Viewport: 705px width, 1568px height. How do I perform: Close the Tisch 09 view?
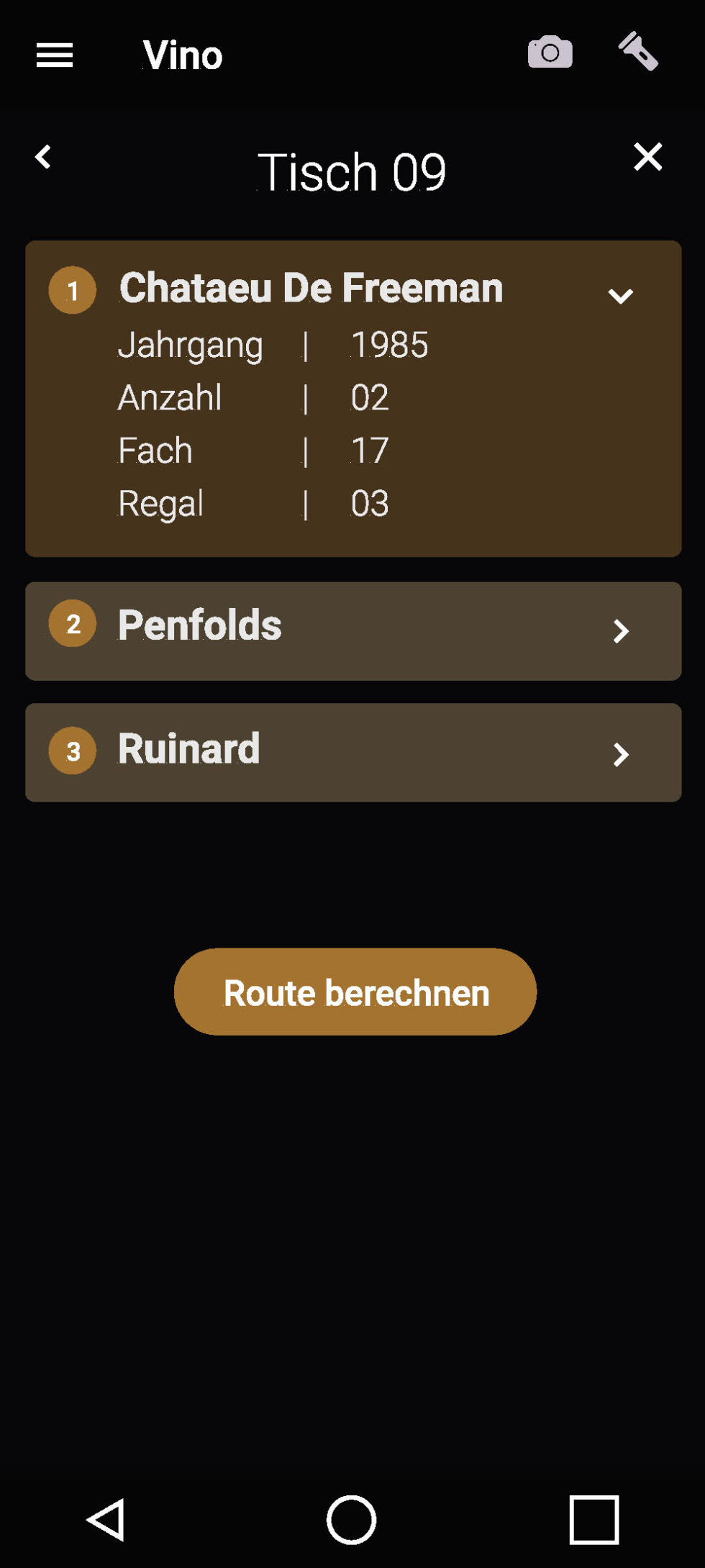(x=647, y=157)
